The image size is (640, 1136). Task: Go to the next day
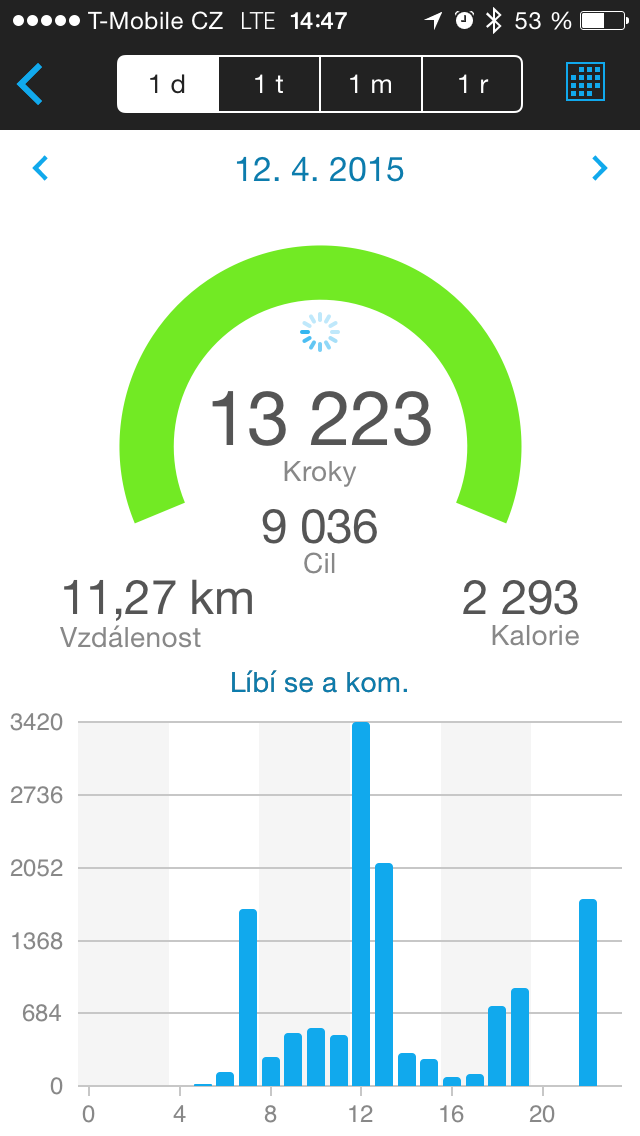599,168
